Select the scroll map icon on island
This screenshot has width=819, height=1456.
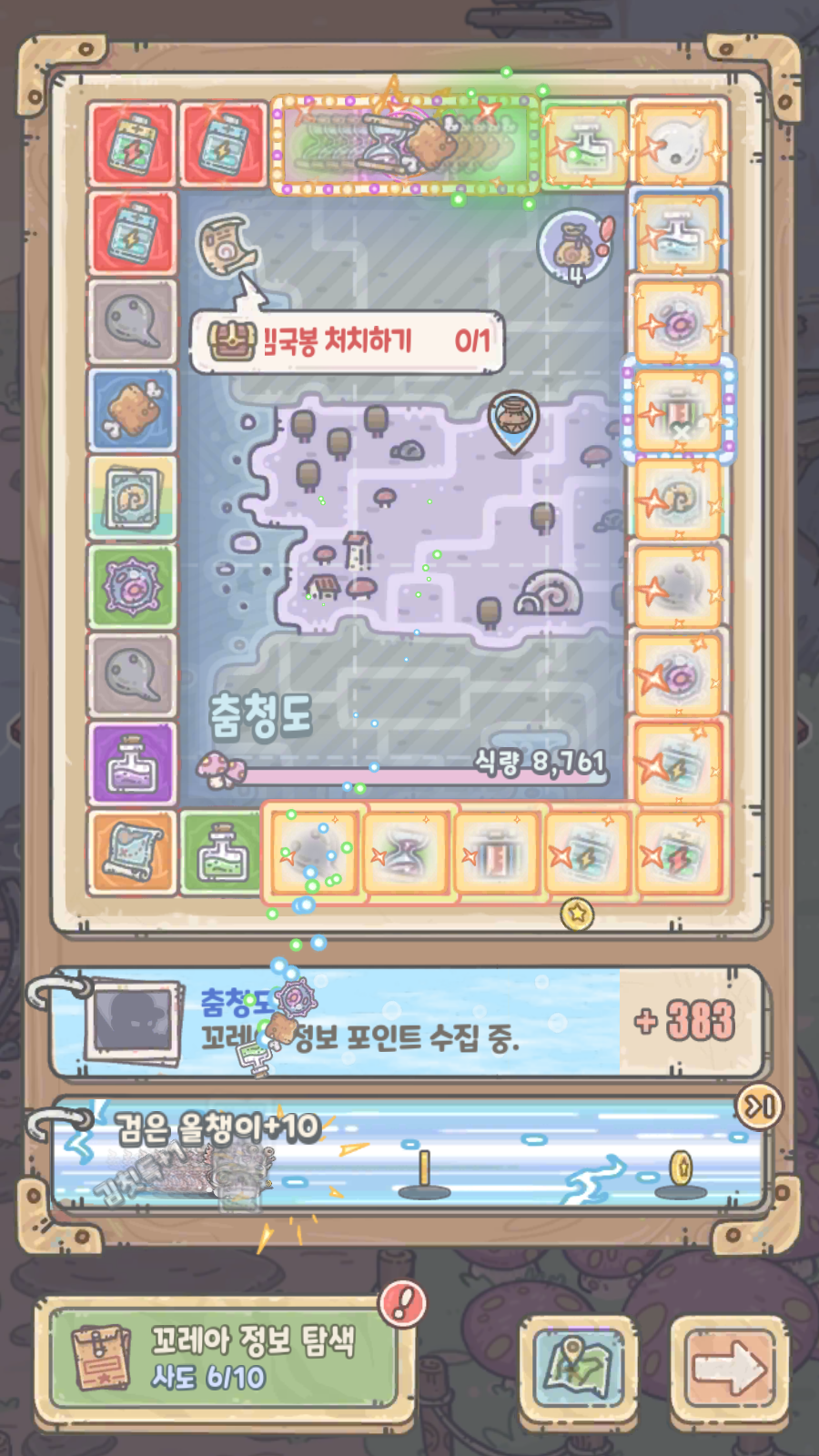227,244
